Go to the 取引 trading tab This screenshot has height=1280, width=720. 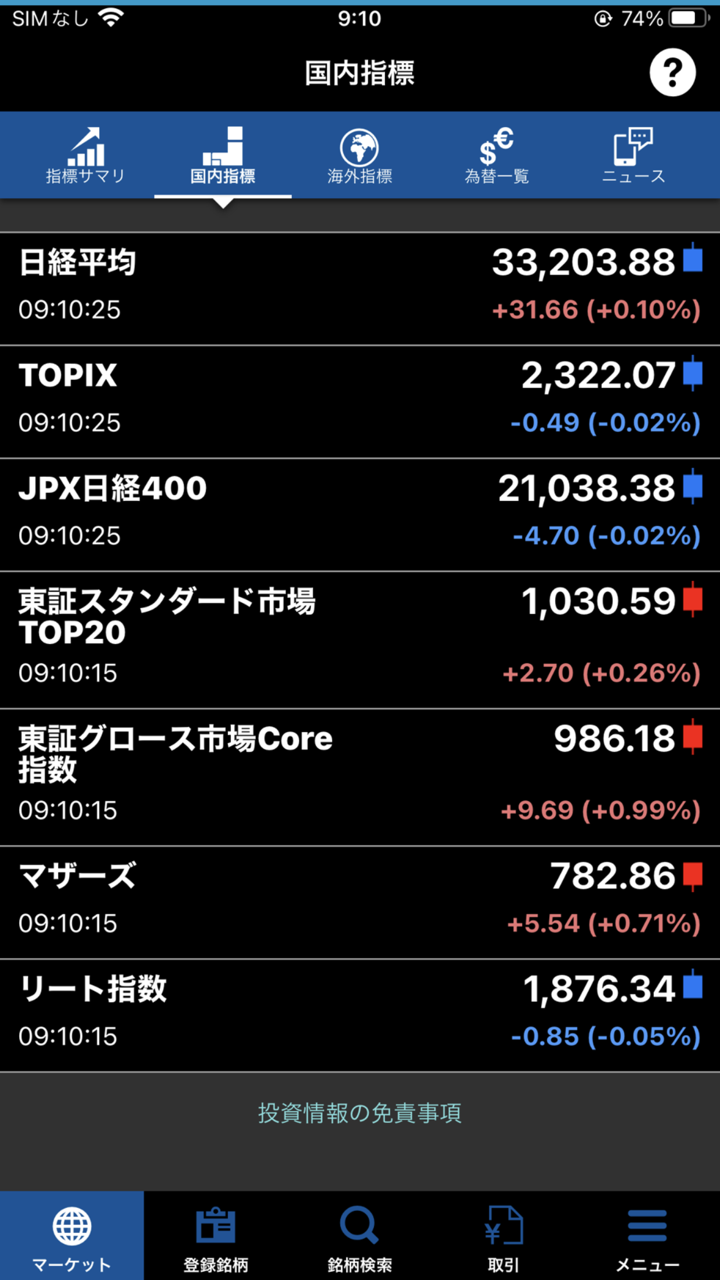504,1236
